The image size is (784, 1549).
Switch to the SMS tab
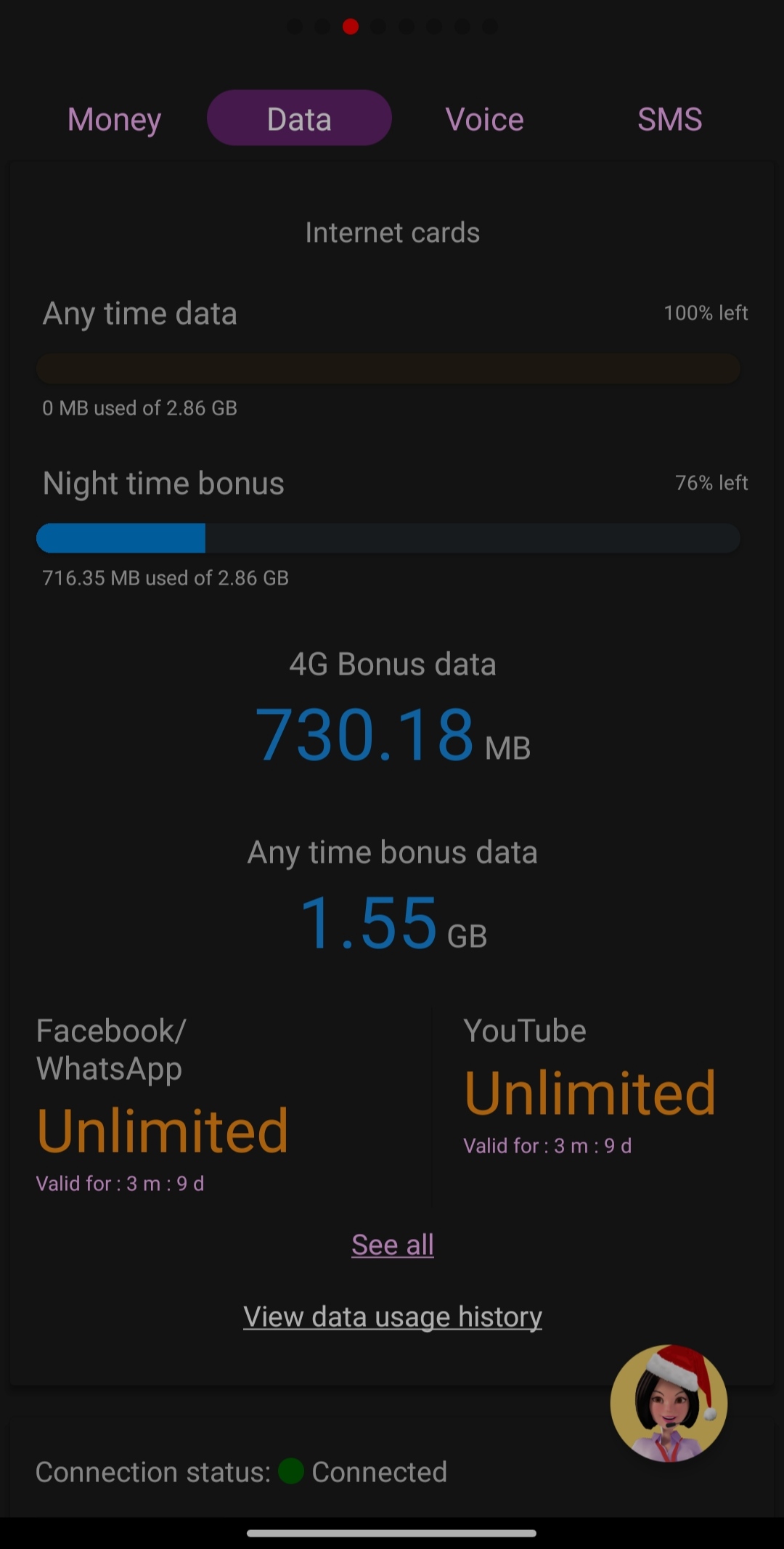pyautogui.click(x=669, y=119)
